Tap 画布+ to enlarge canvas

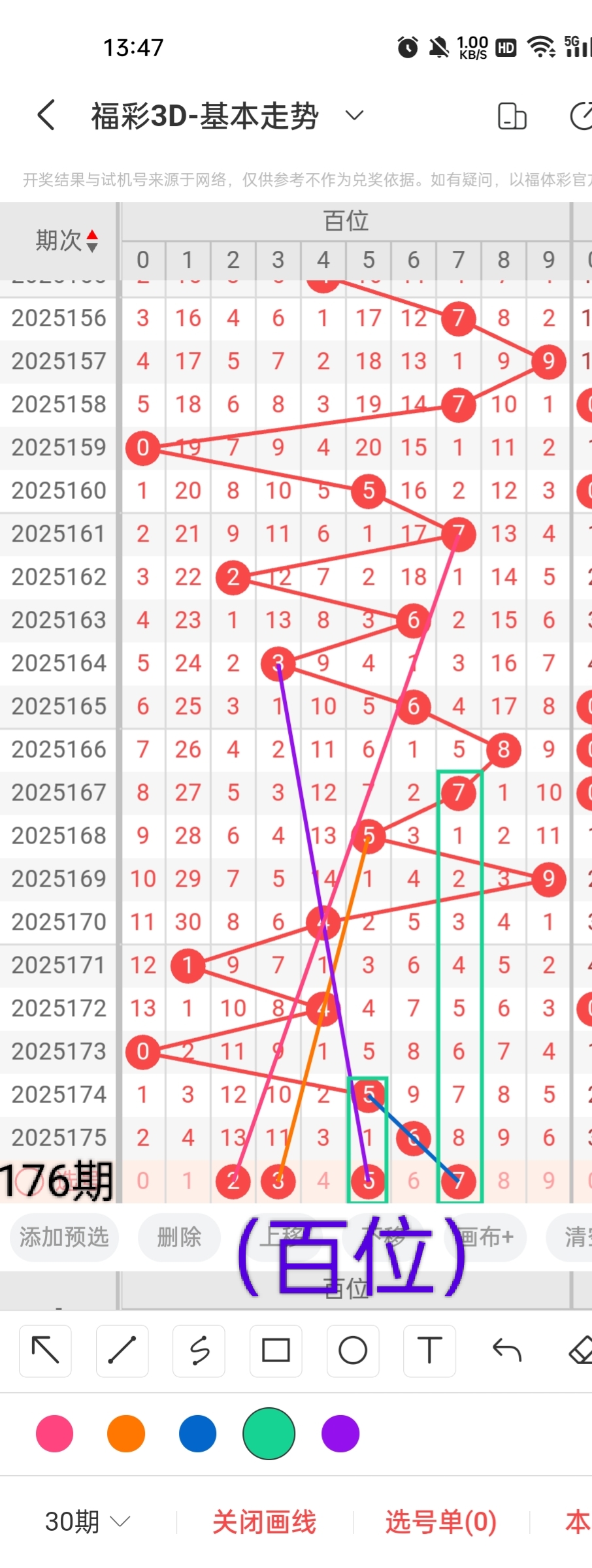pos(485,1237)
